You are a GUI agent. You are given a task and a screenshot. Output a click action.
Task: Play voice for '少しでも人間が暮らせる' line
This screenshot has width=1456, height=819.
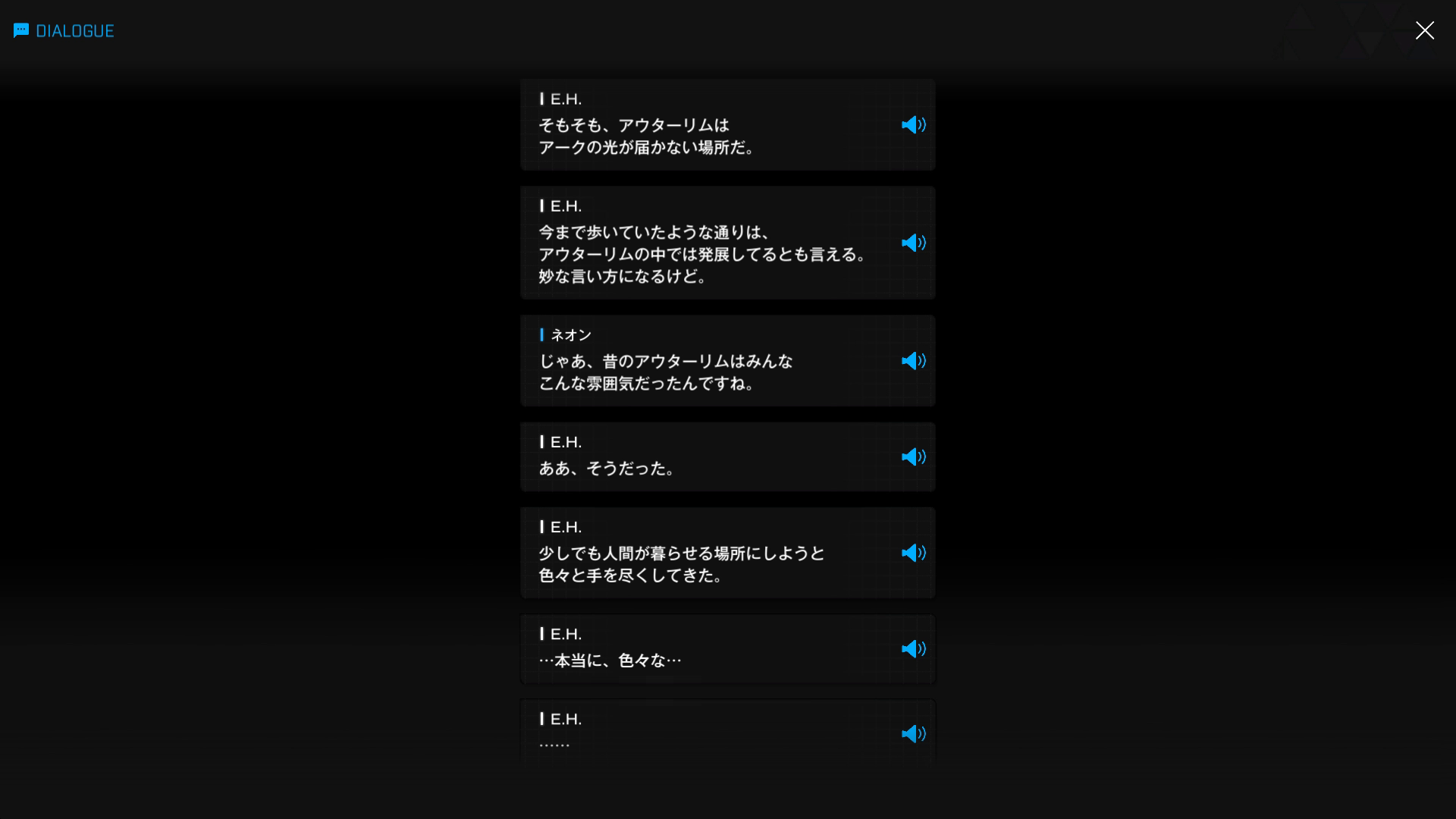click(x=913, y=553)
